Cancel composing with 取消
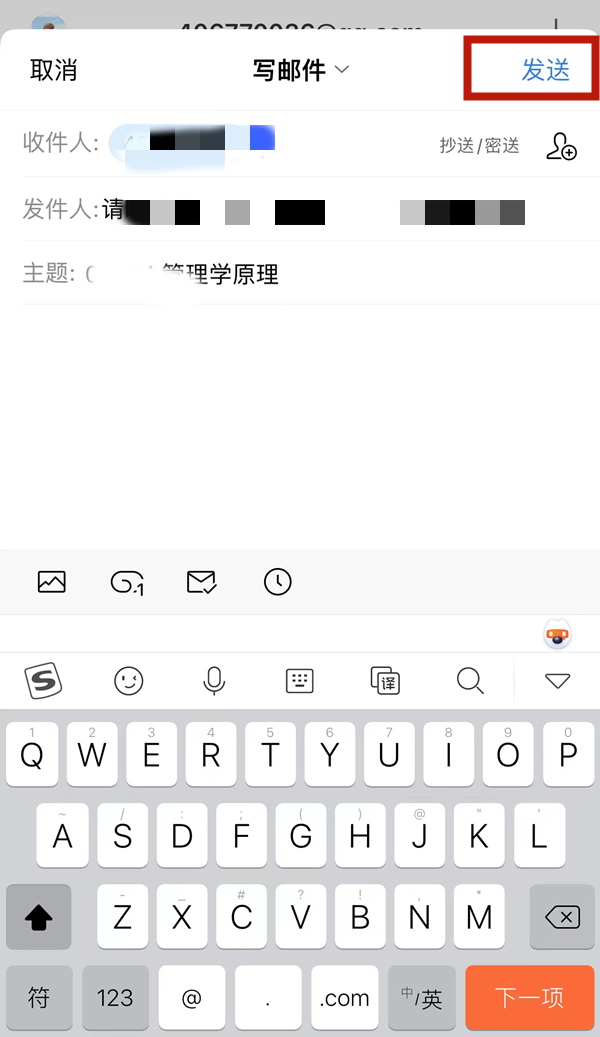Screen dimensions: 600x1037 click(53, 70)
